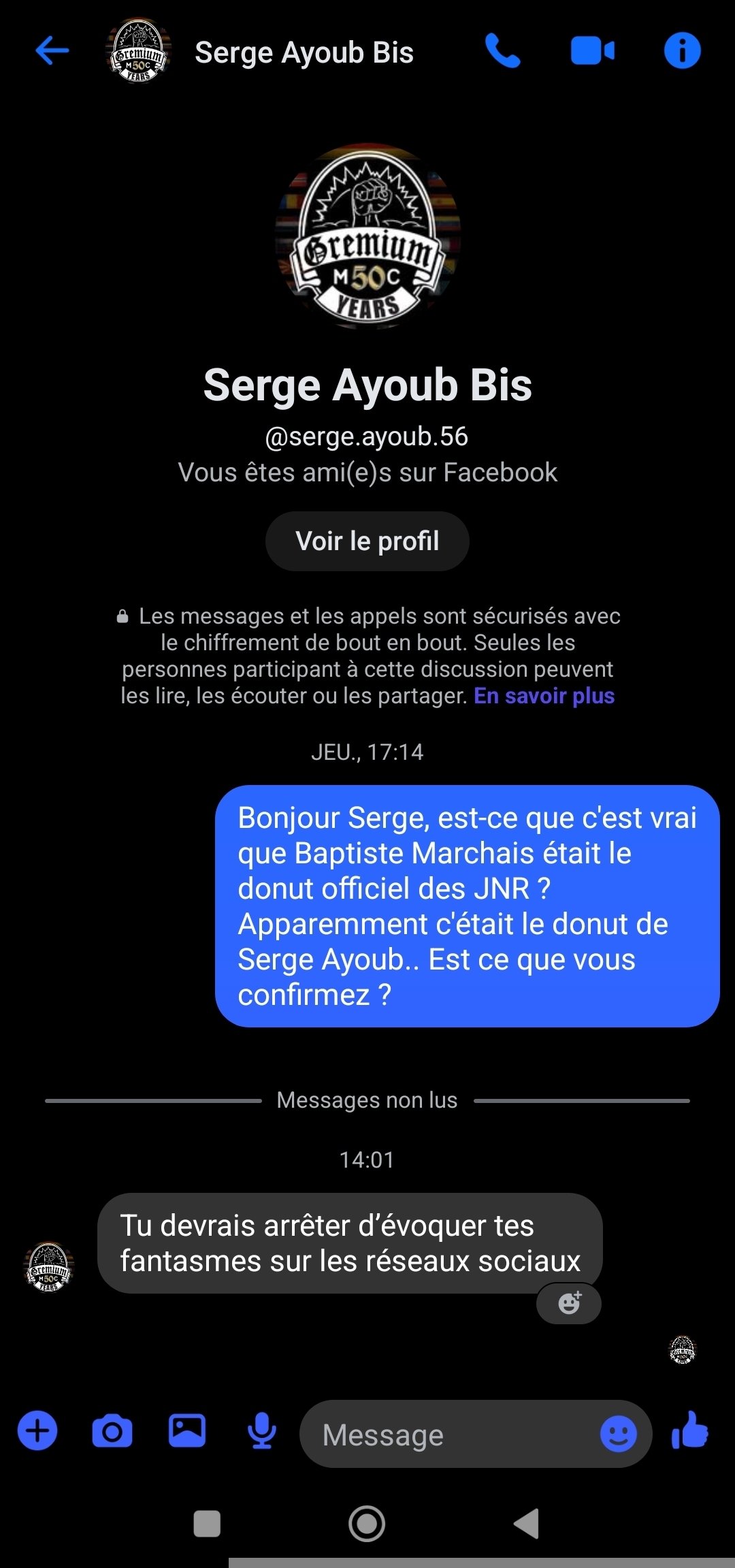Screen dimensions: 735x1568
Task: Open recent apps from the navigation bar
Action: (207, 1524)
